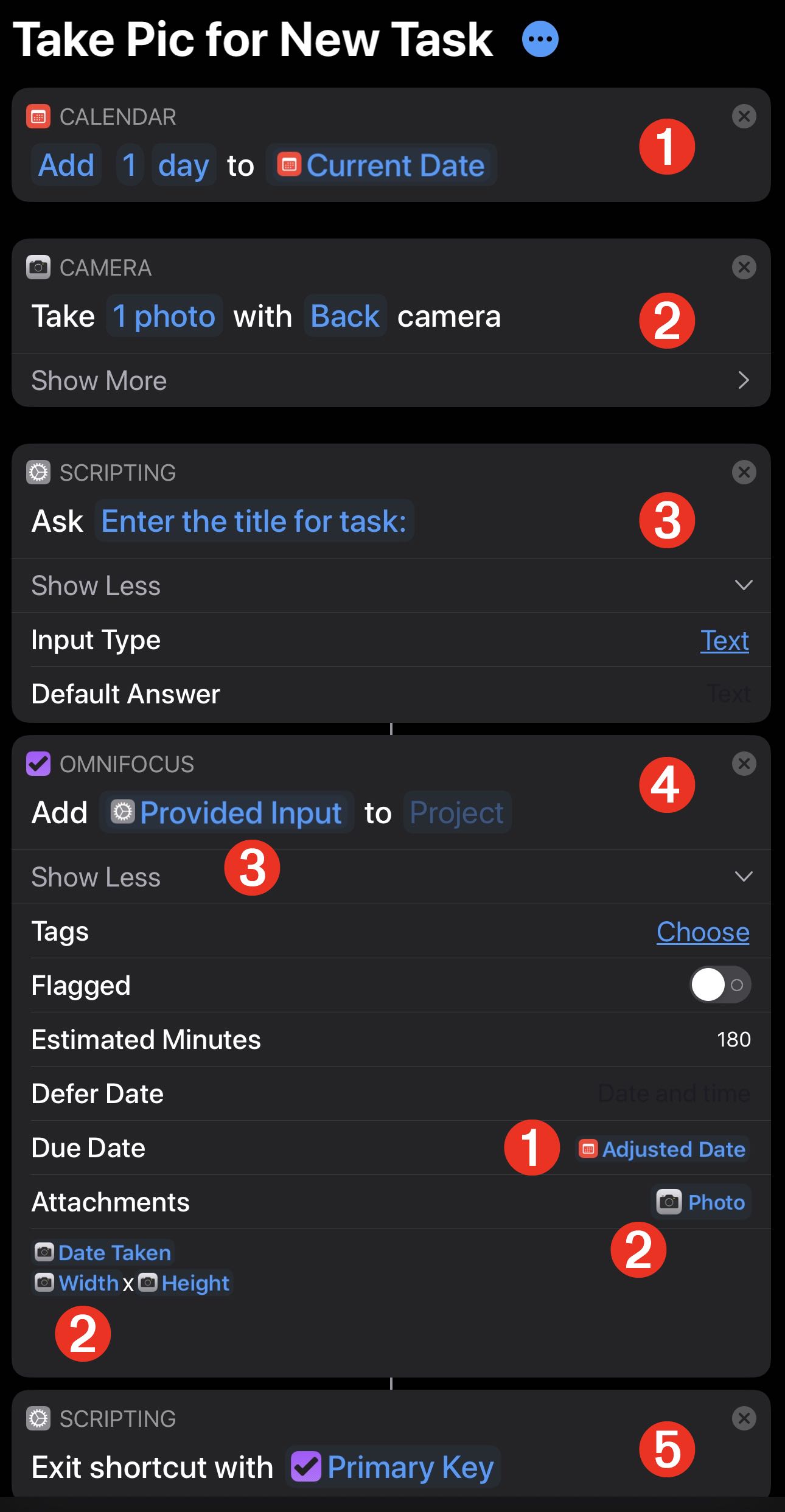Remove the Exit shortcut Scripting action

[744, 1418]
